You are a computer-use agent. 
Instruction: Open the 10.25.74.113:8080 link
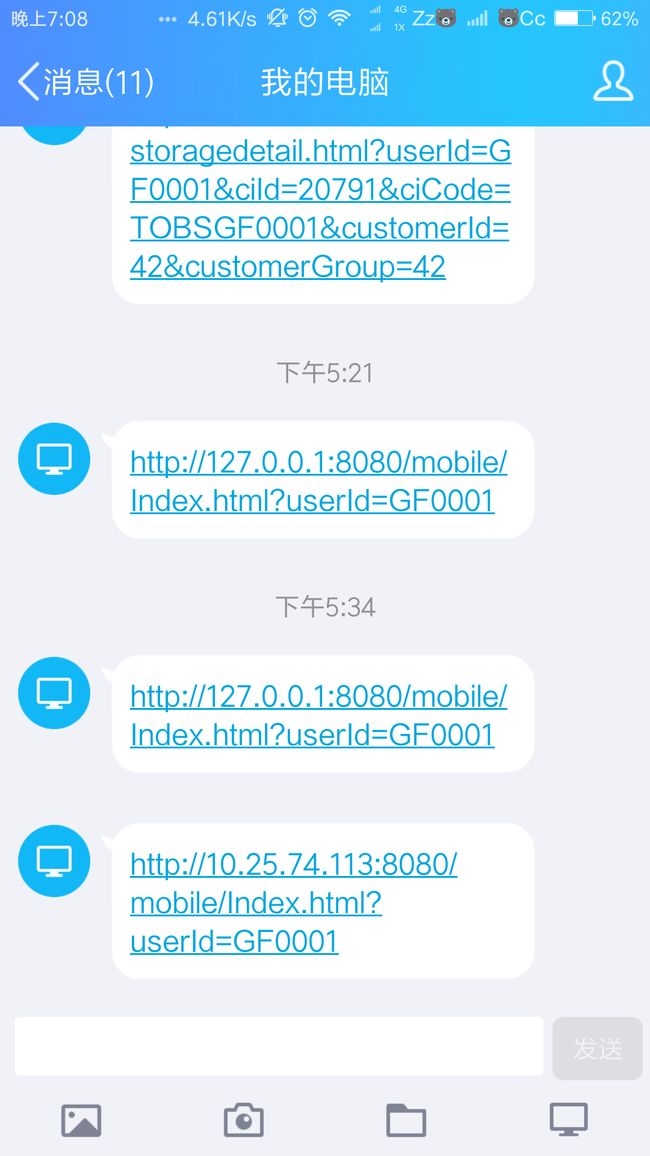(x=293, y=902)
